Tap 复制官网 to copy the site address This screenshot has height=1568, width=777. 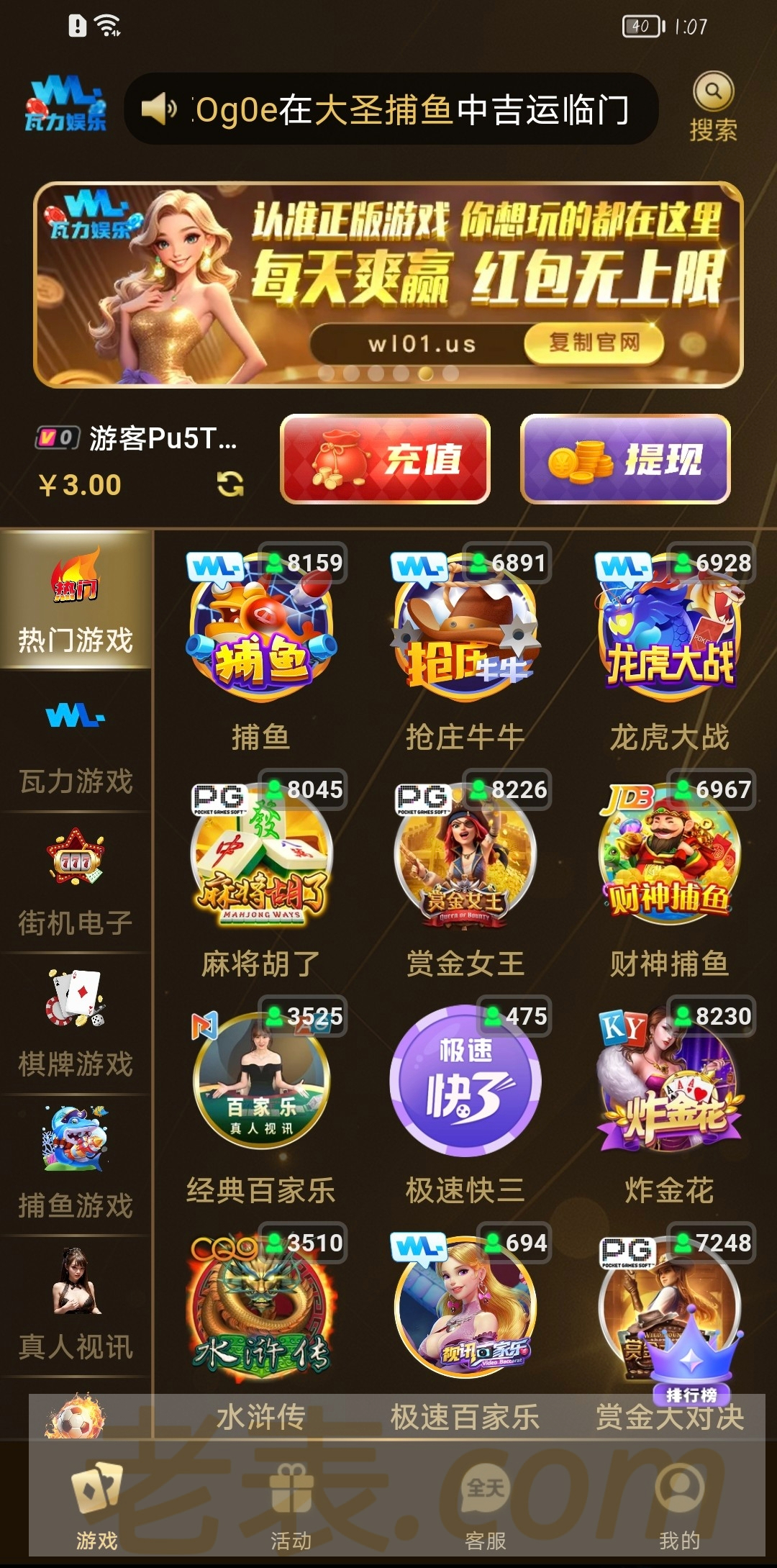pos(594,343)
